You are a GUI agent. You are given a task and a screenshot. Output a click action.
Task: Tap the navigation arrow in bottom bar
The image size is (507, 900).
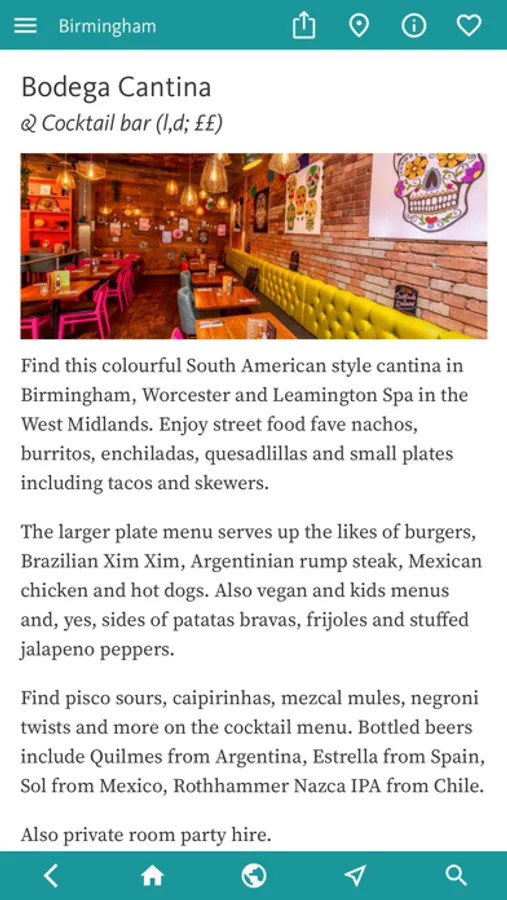click(x=354, y=876)
